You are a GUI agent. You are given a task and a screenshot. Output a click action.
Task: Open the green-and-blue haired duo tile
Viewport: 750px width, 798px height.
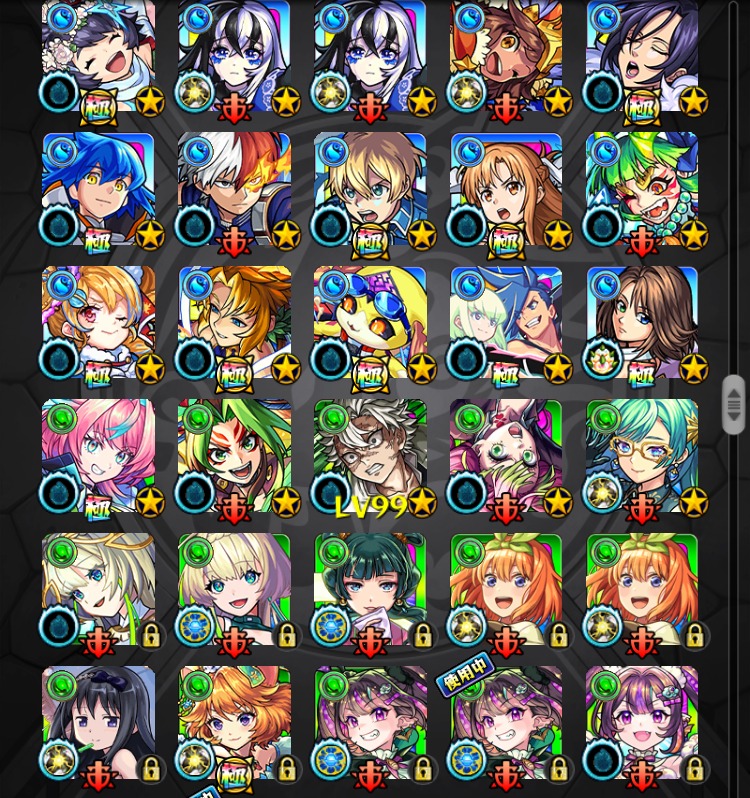[x=506, y=324]
